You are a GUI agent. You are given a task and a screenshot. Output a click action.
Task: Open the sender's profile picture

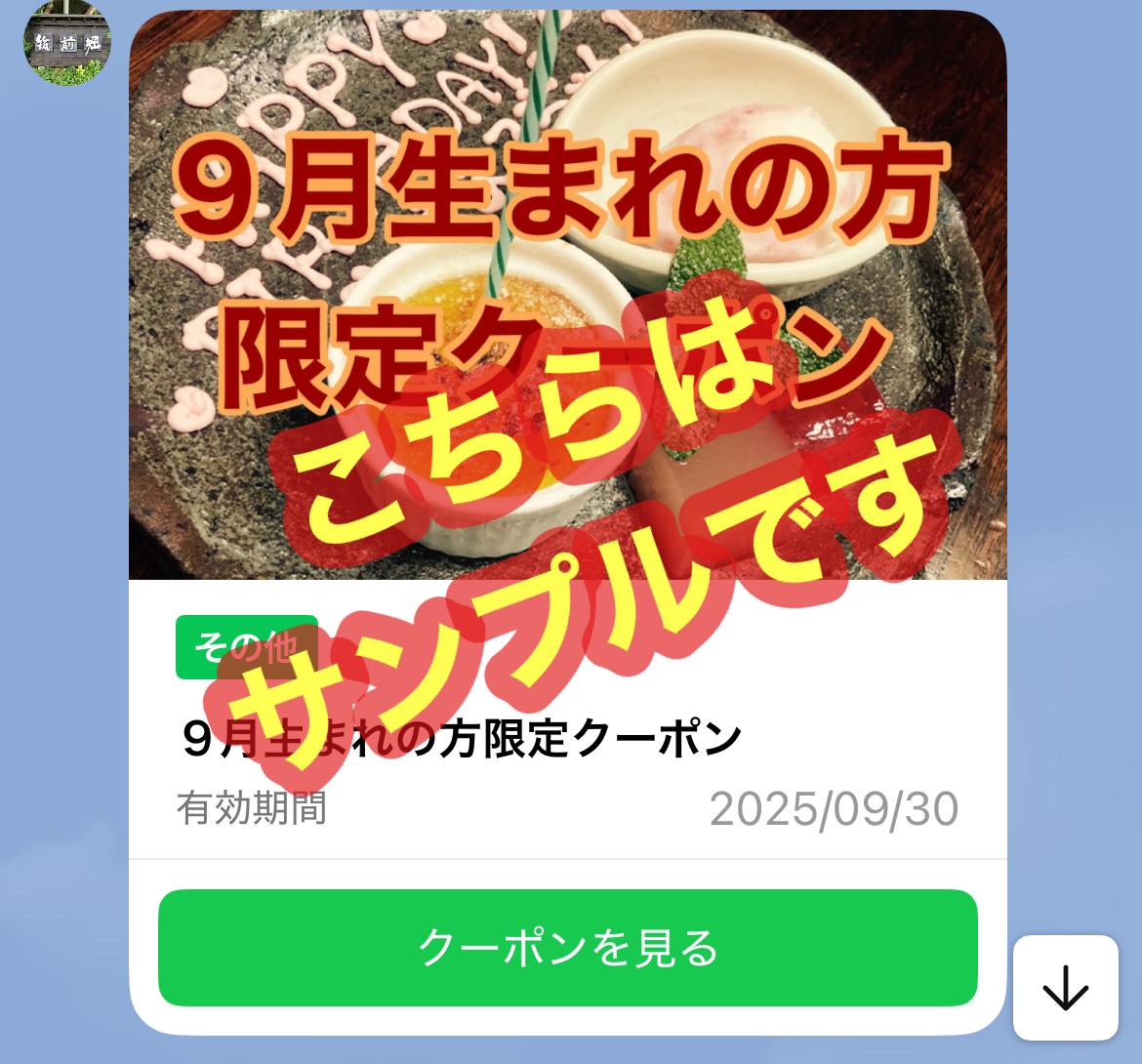coord(67,42)
